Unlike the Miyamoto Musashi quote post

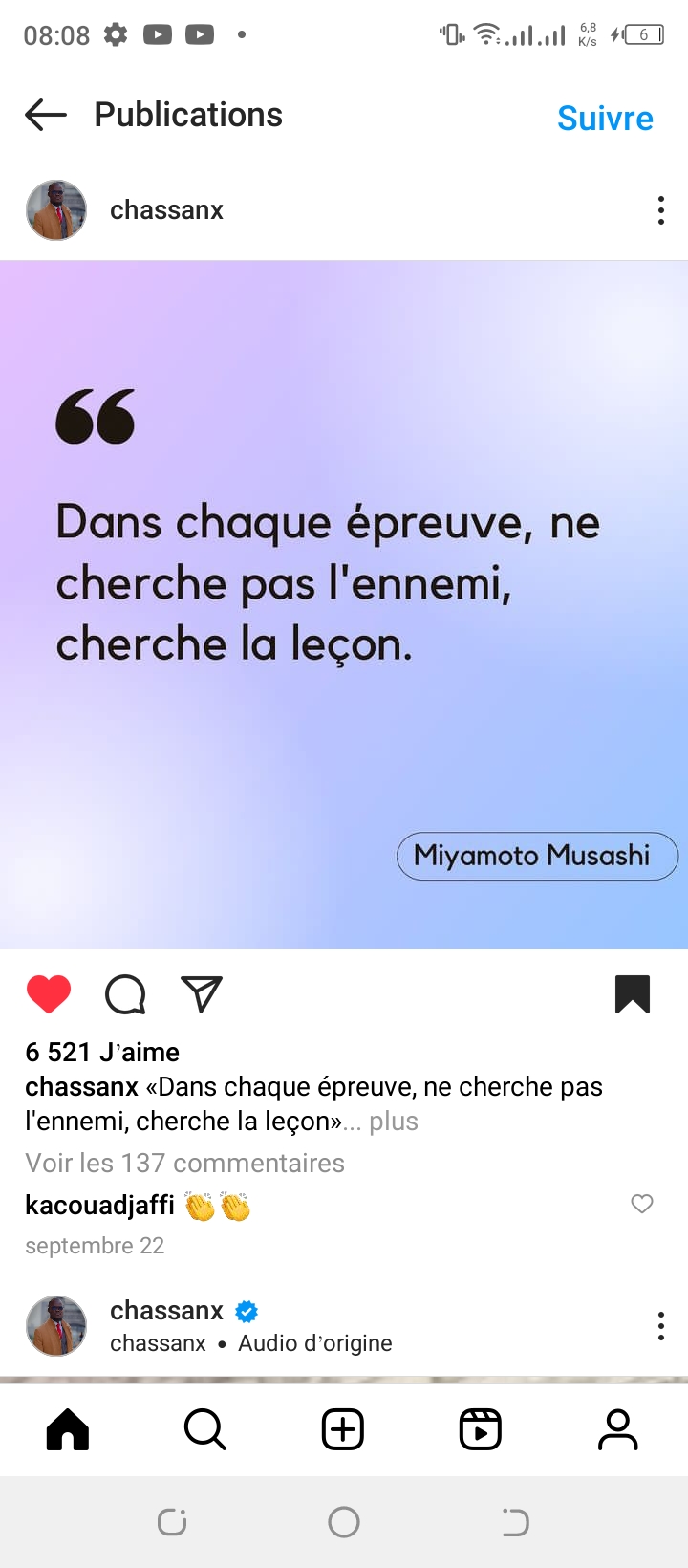coord(49,994)
